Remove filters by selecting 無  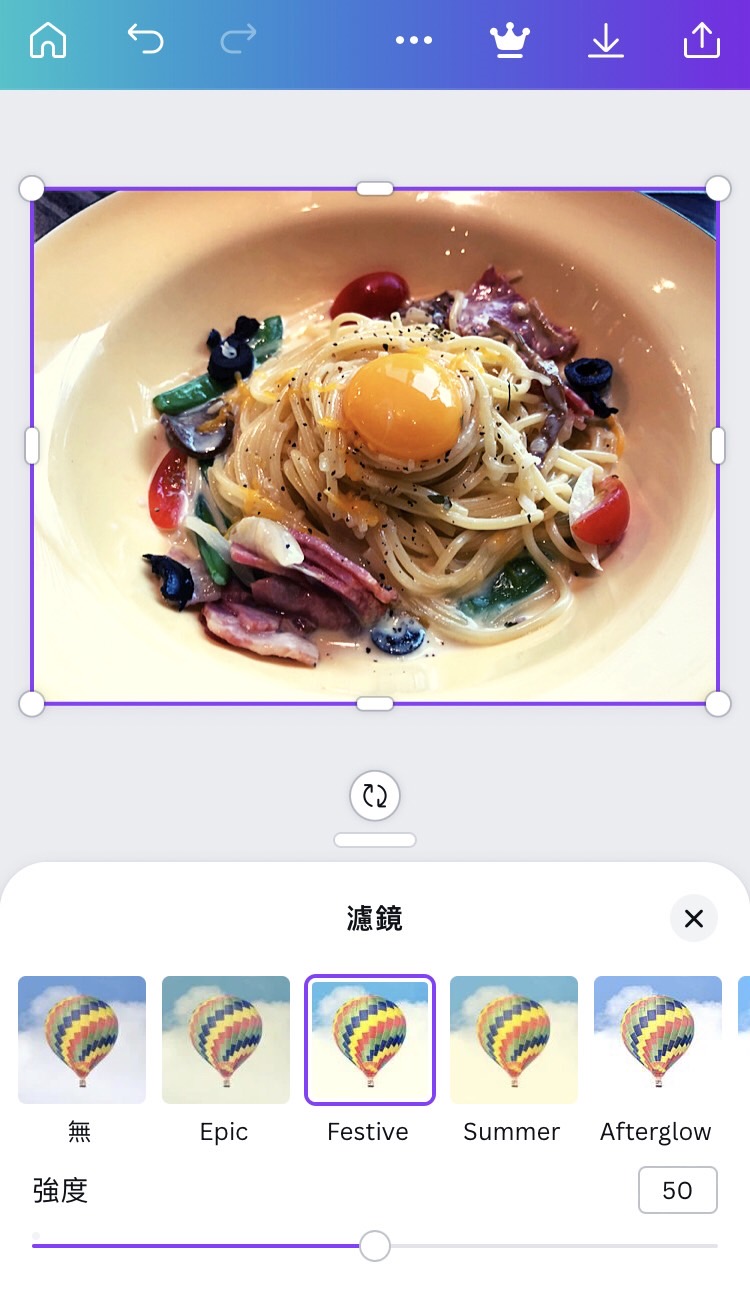click(81, 1039)
